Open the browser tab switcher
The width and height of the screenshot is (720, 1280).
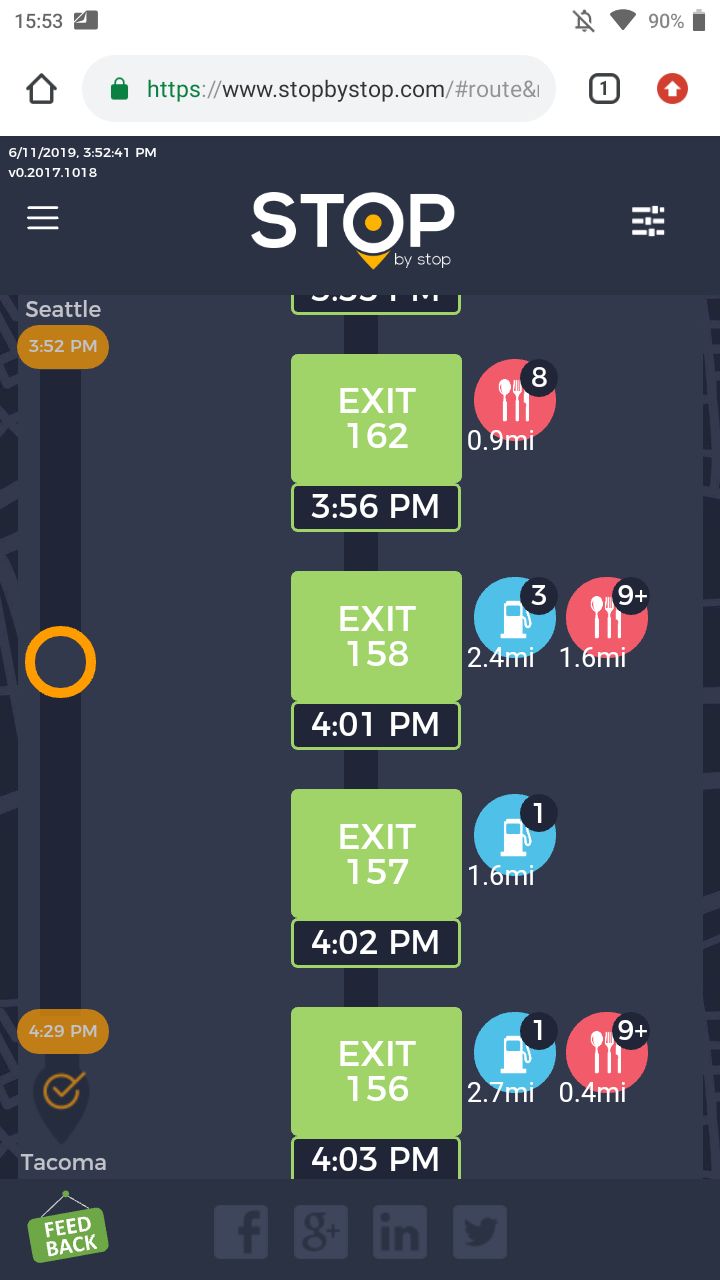(x=604, y=89)
